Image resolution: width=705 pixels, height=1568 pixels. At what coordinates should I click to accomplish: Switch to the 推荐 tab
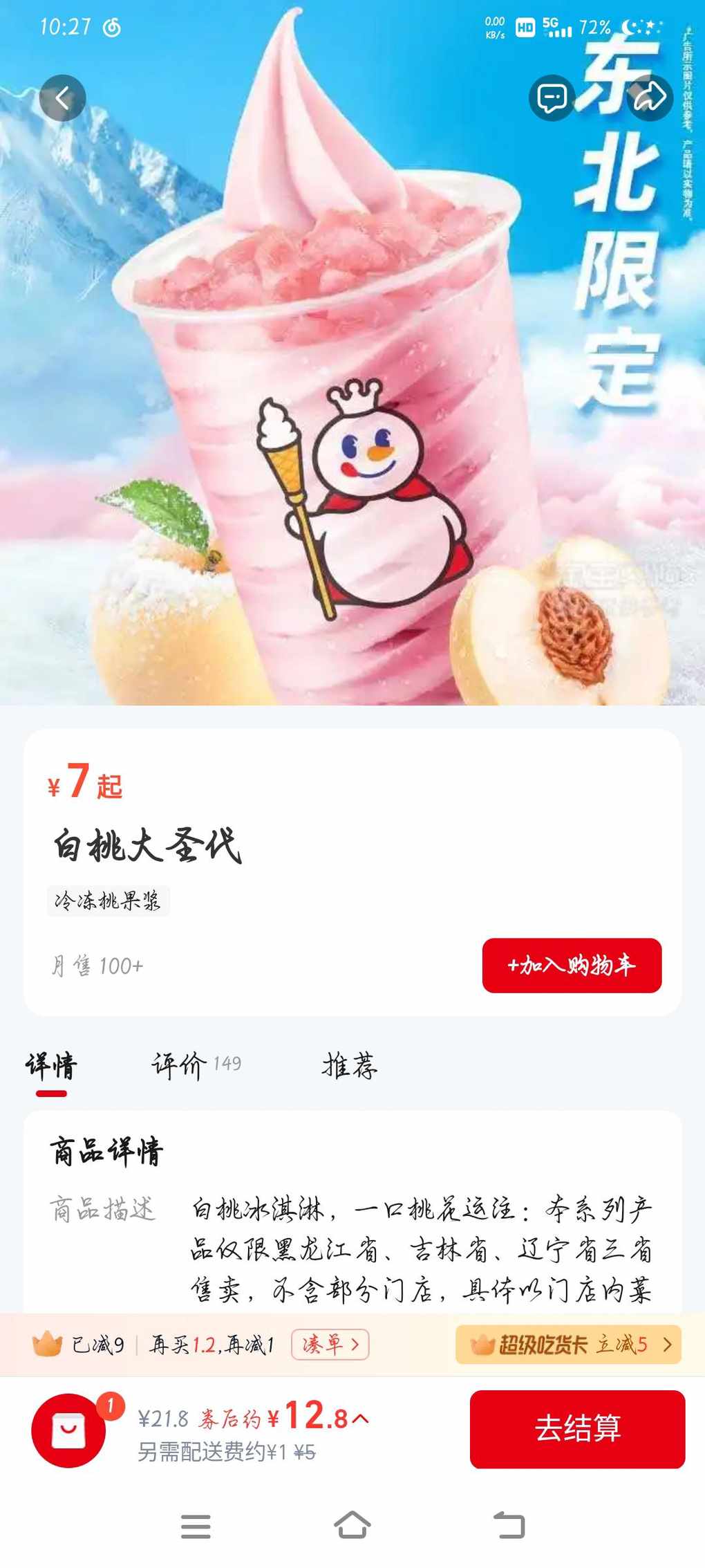(350, 1066)
